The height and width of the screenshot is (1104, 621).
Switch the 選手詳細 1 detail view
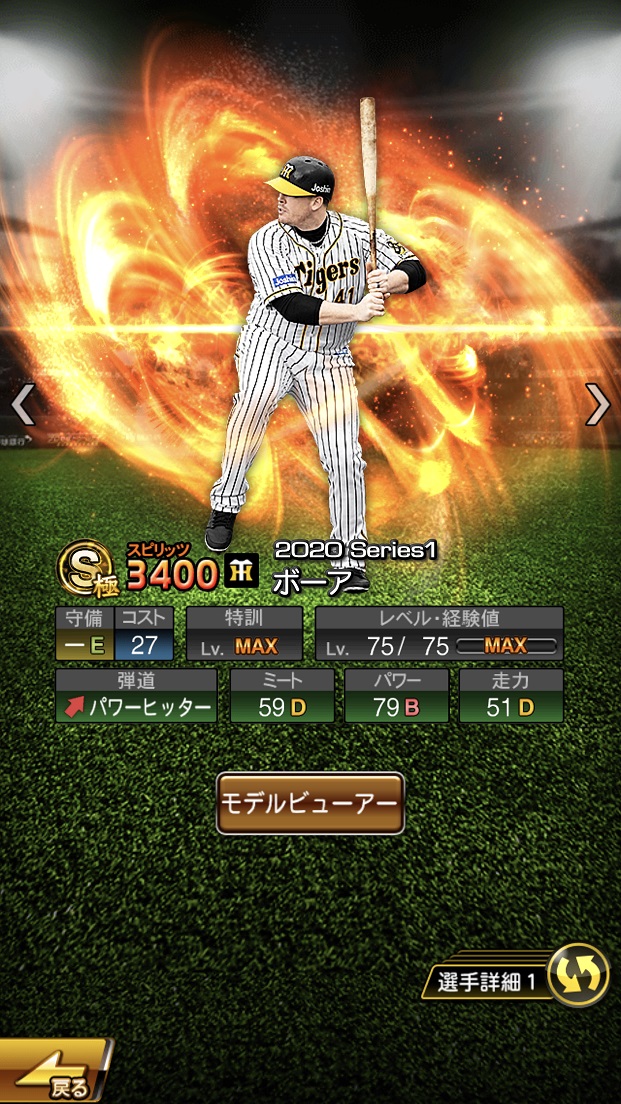[x=578, y=976]
